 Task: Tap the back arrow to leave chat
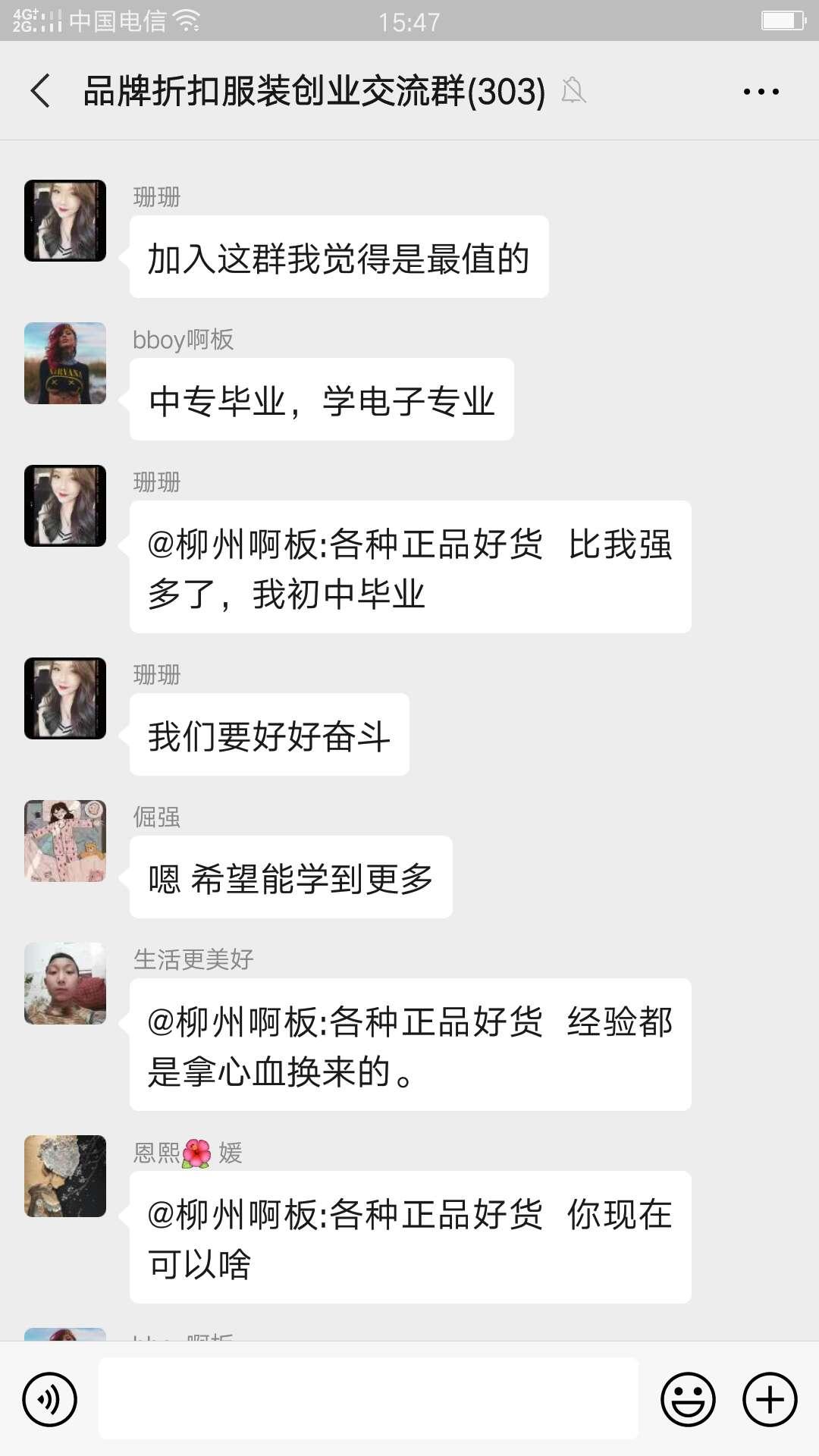click(39, 91)
